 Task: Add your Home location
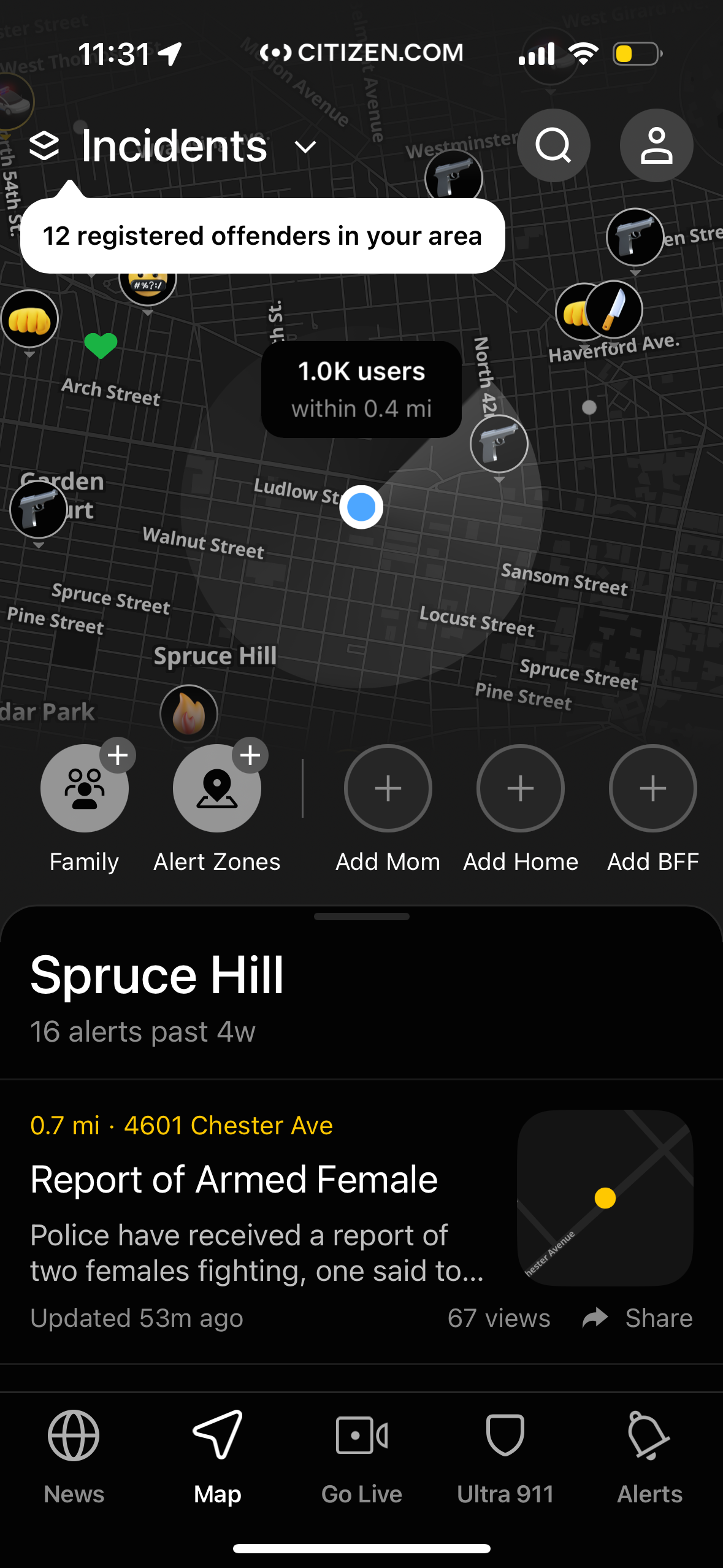520,789
